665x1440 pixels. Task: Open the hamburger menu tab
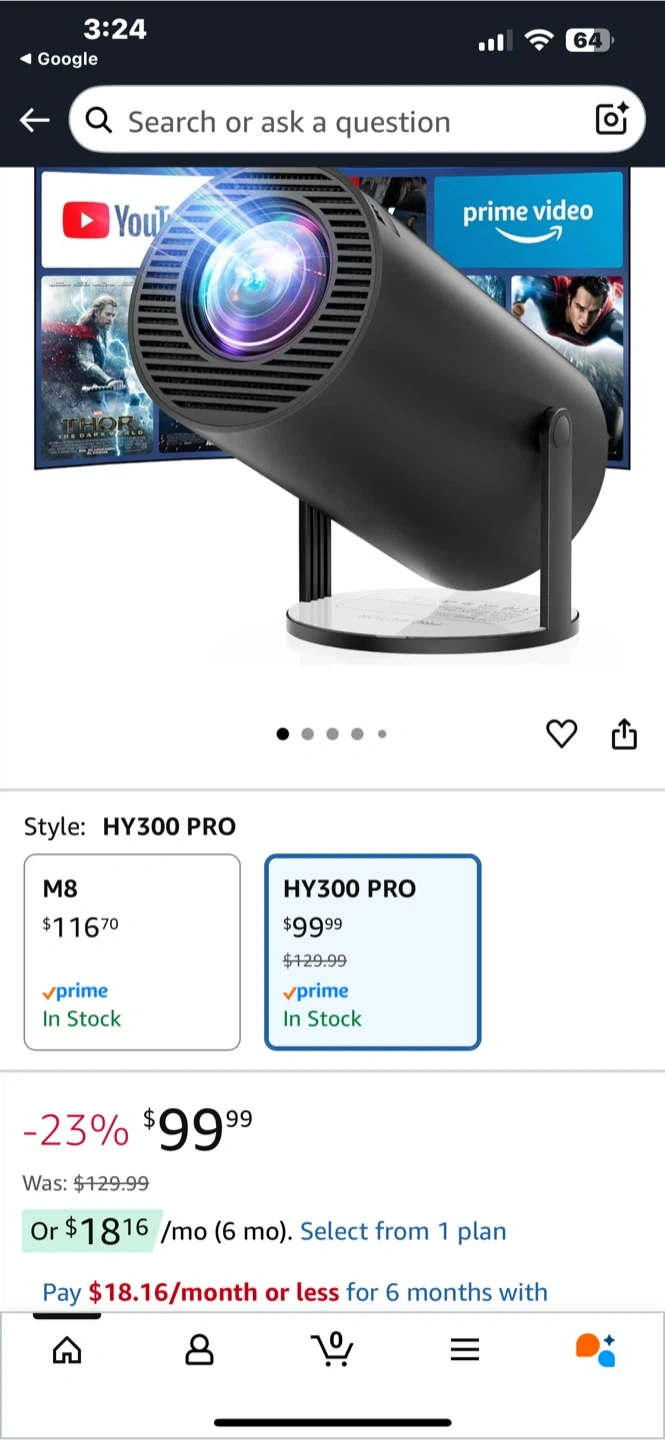[x=465, y=1350]
